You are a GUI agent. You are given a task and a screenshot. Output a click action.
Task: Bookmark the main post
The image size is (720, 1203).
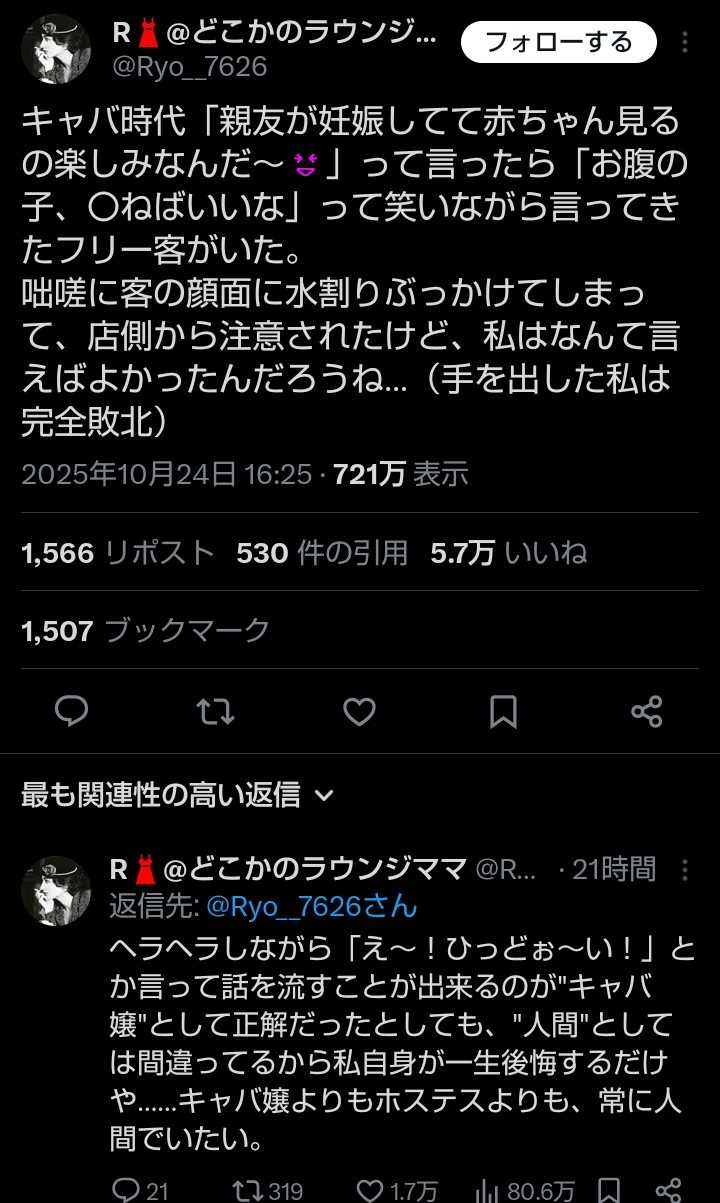click(503, 711)
